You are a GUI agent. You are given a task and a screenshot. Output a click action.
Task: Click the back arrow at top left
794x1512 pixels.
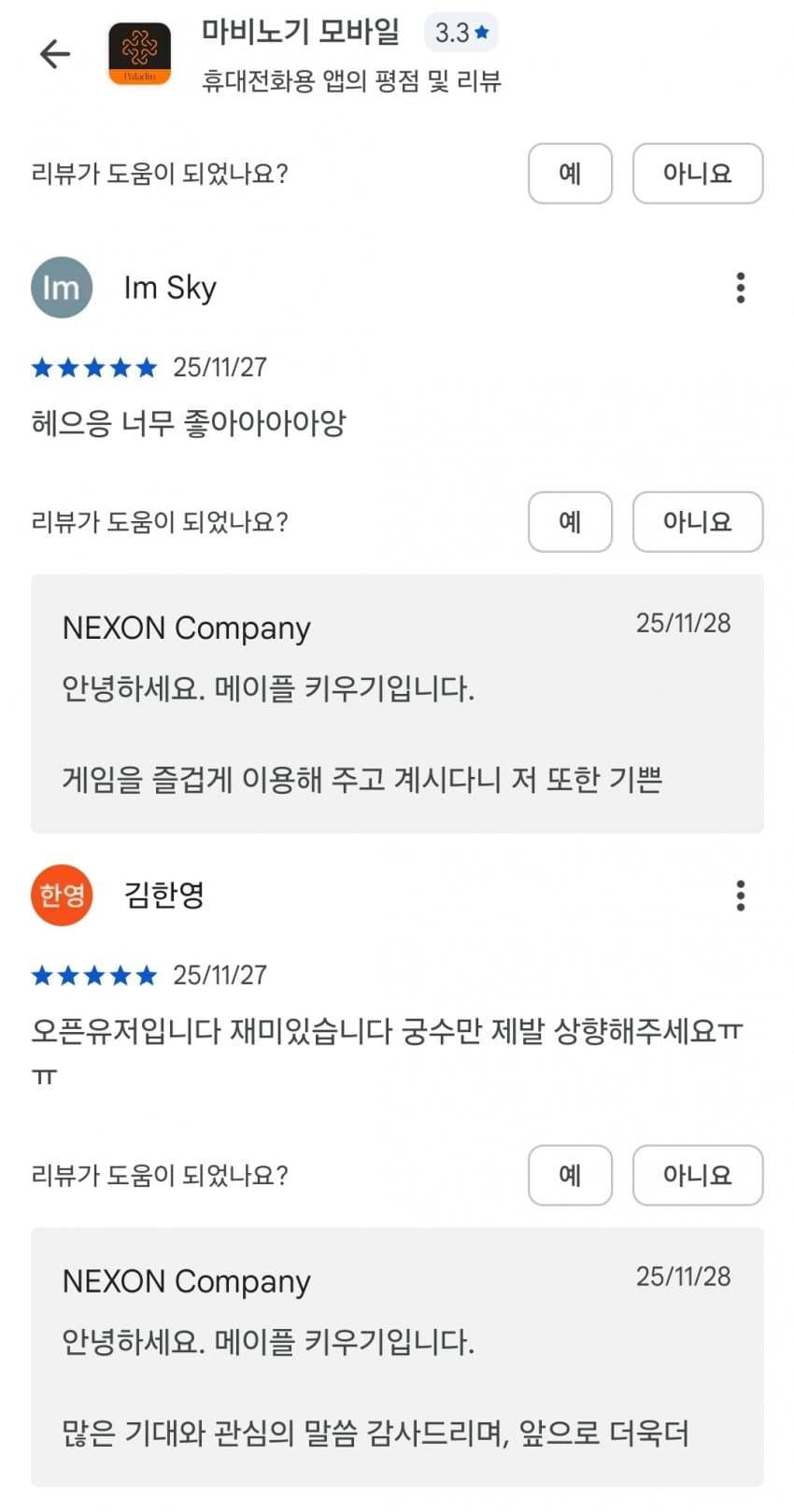[x=54, y=53]
